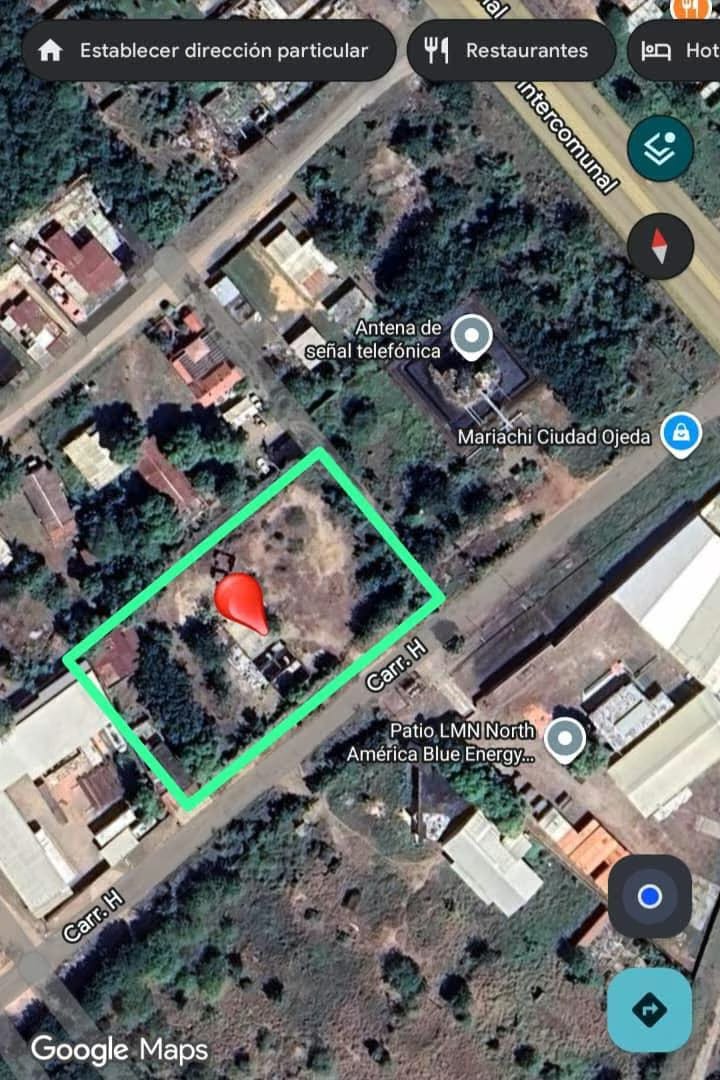
Task: Tap the Mariachi Ciudad Ojeda place label
Action: pyautogui.click(x=555, y=437)
